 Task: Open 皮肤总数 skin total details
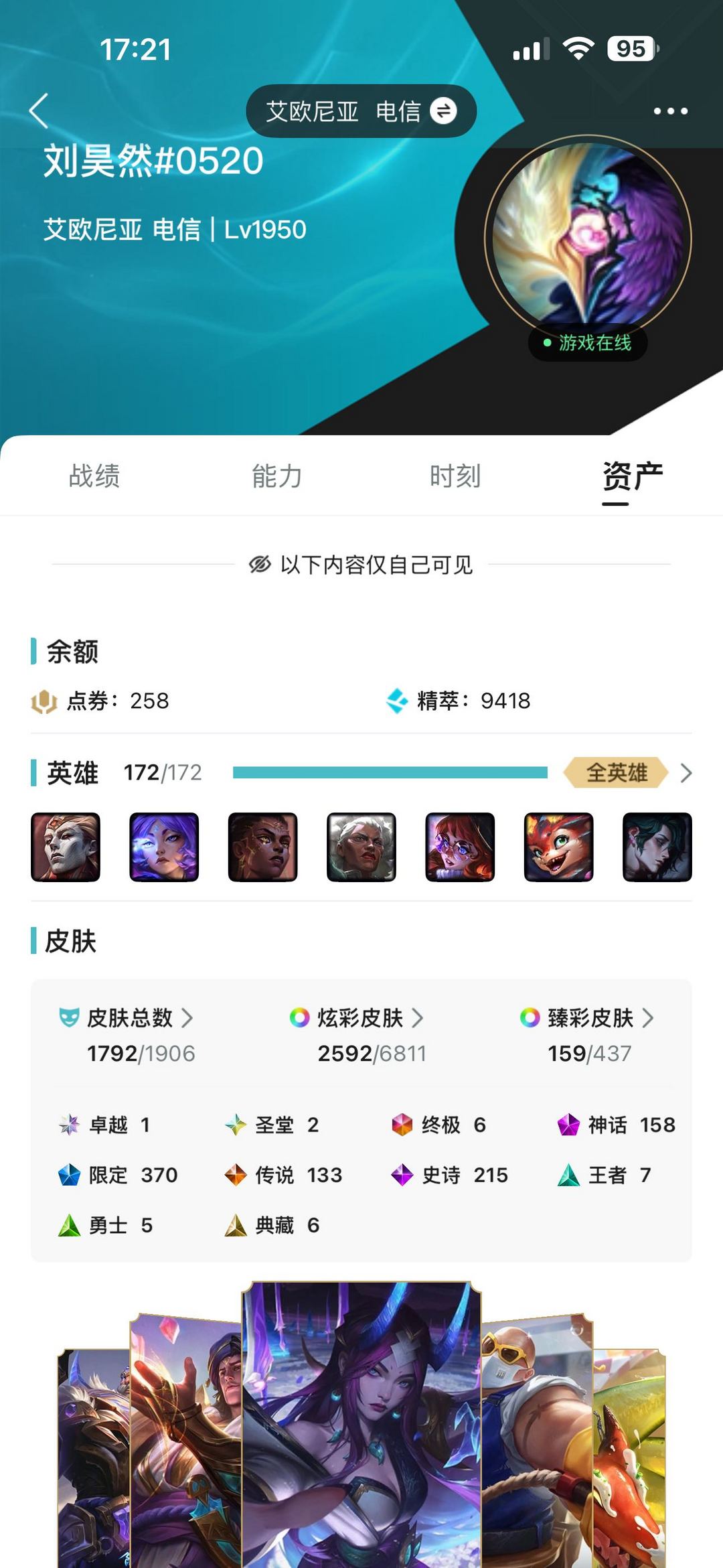click(x=127, y=1018)
